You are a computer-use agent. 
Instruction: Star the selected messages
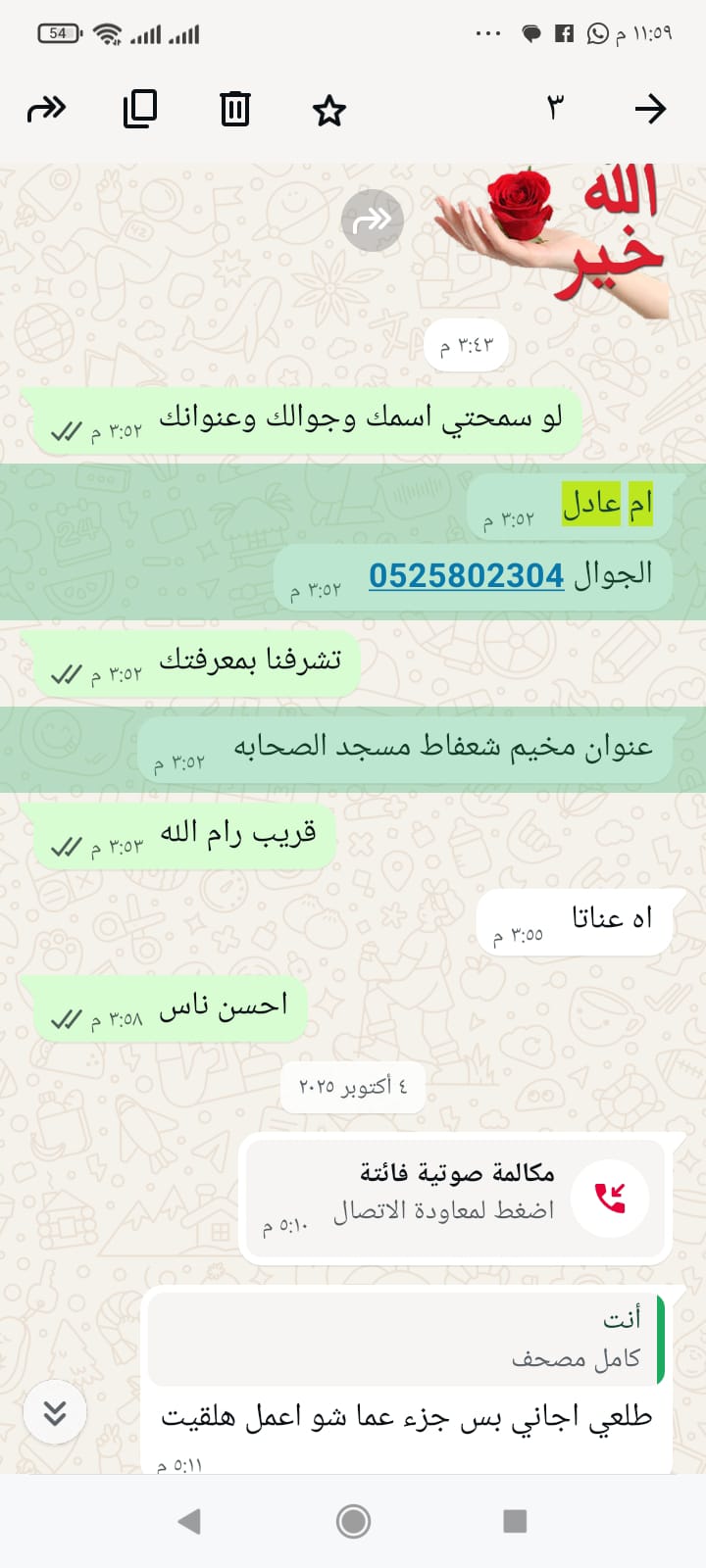pyautogui.click(x=329, y=111)
